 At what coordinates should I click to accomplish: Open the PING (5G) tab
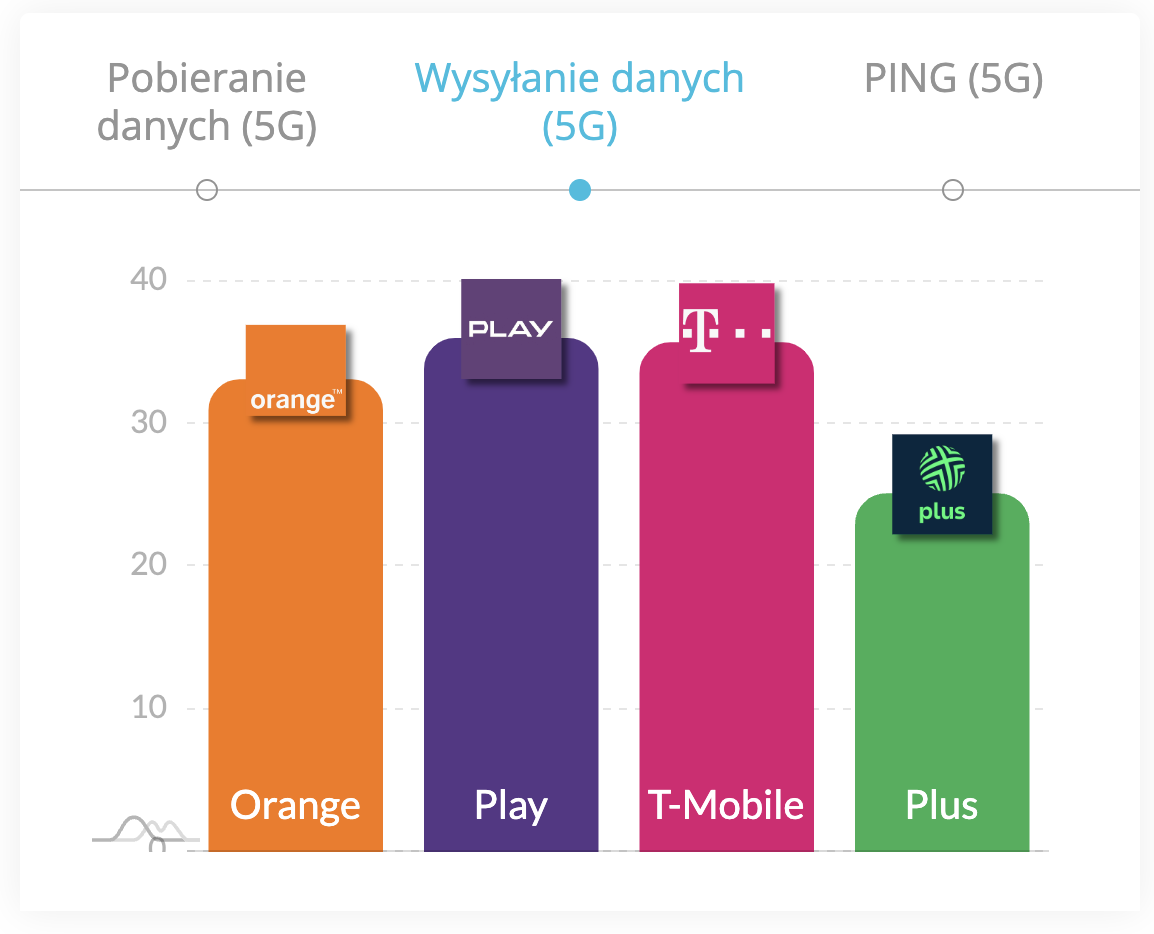[953, 78]
